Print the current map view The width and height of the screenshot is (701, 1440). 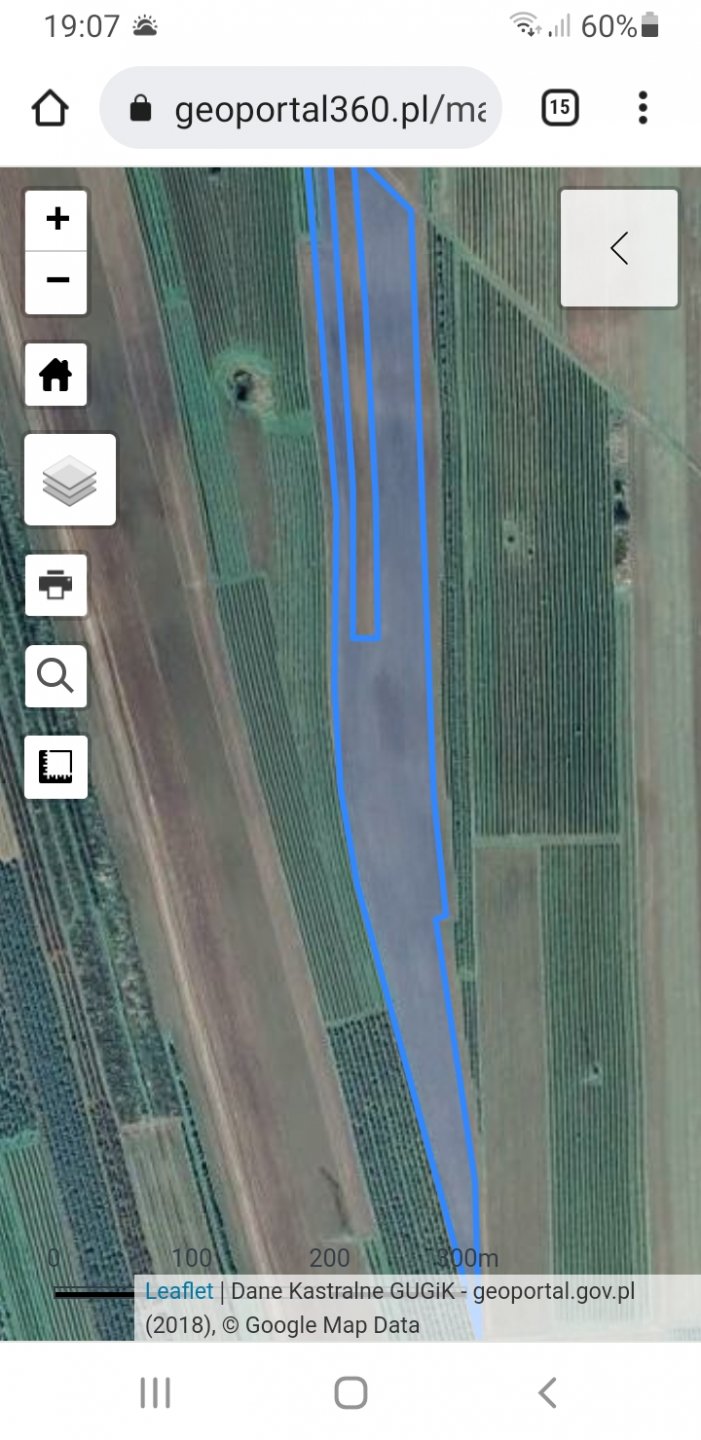(56, 585)
